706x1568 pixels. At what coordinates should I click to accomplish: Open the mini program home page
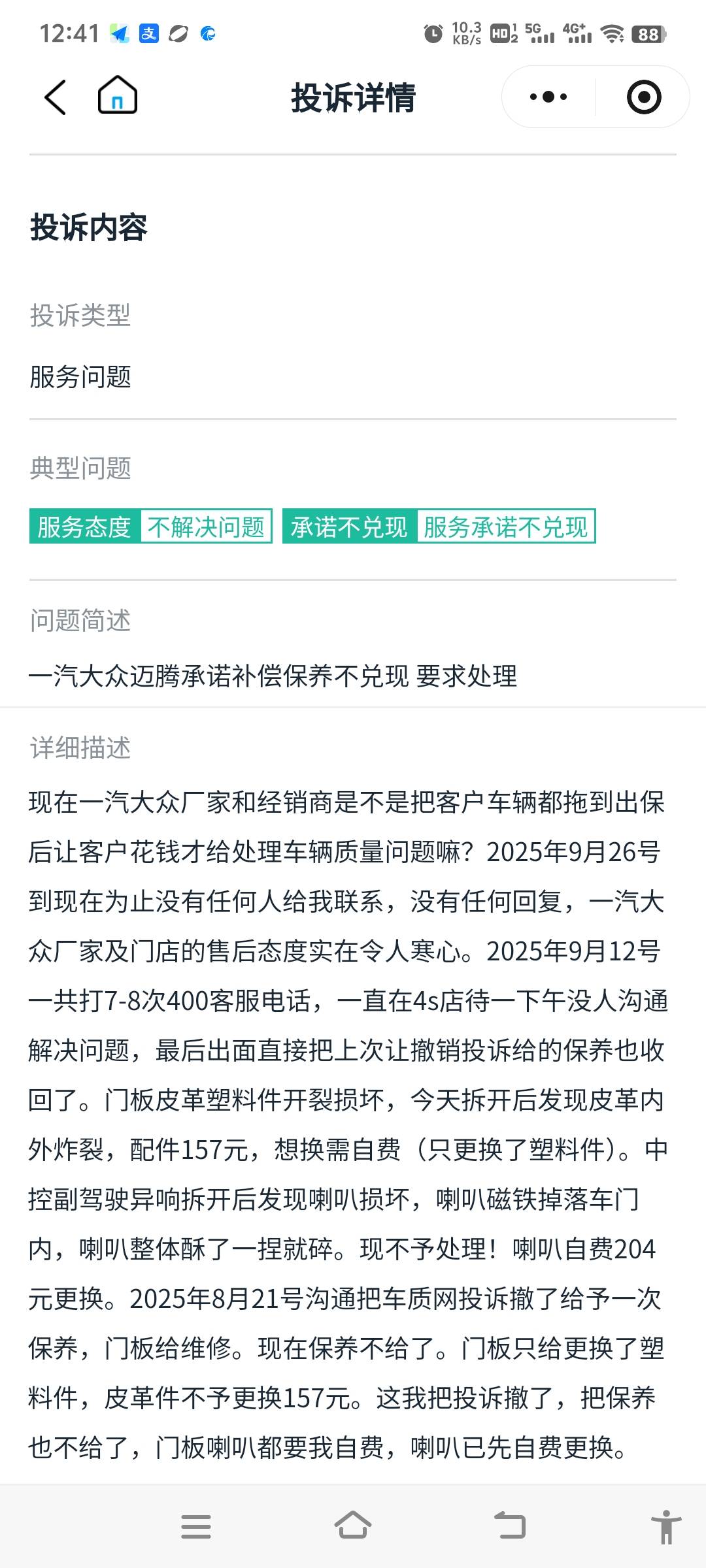coord(118,96)
